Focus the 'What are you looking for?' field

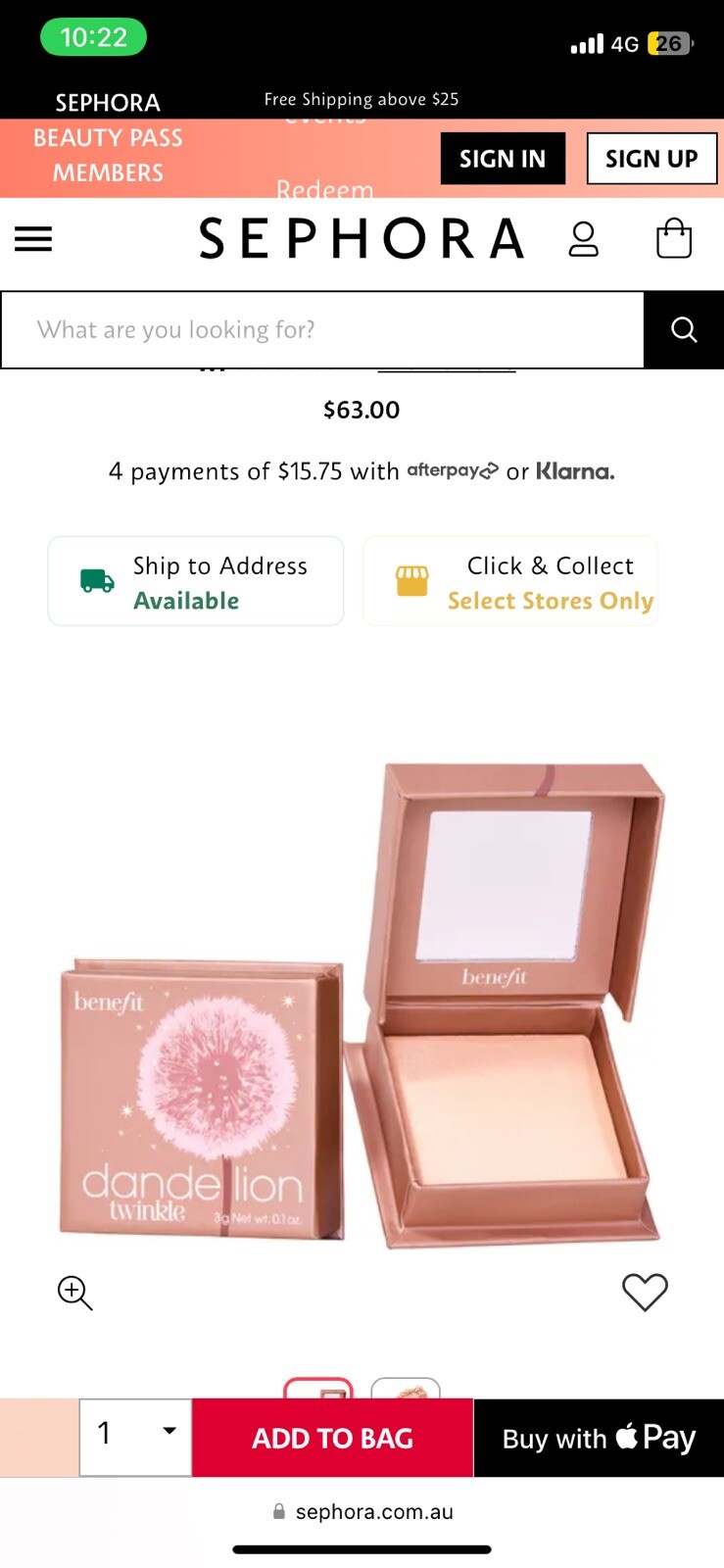pos(323,330)
